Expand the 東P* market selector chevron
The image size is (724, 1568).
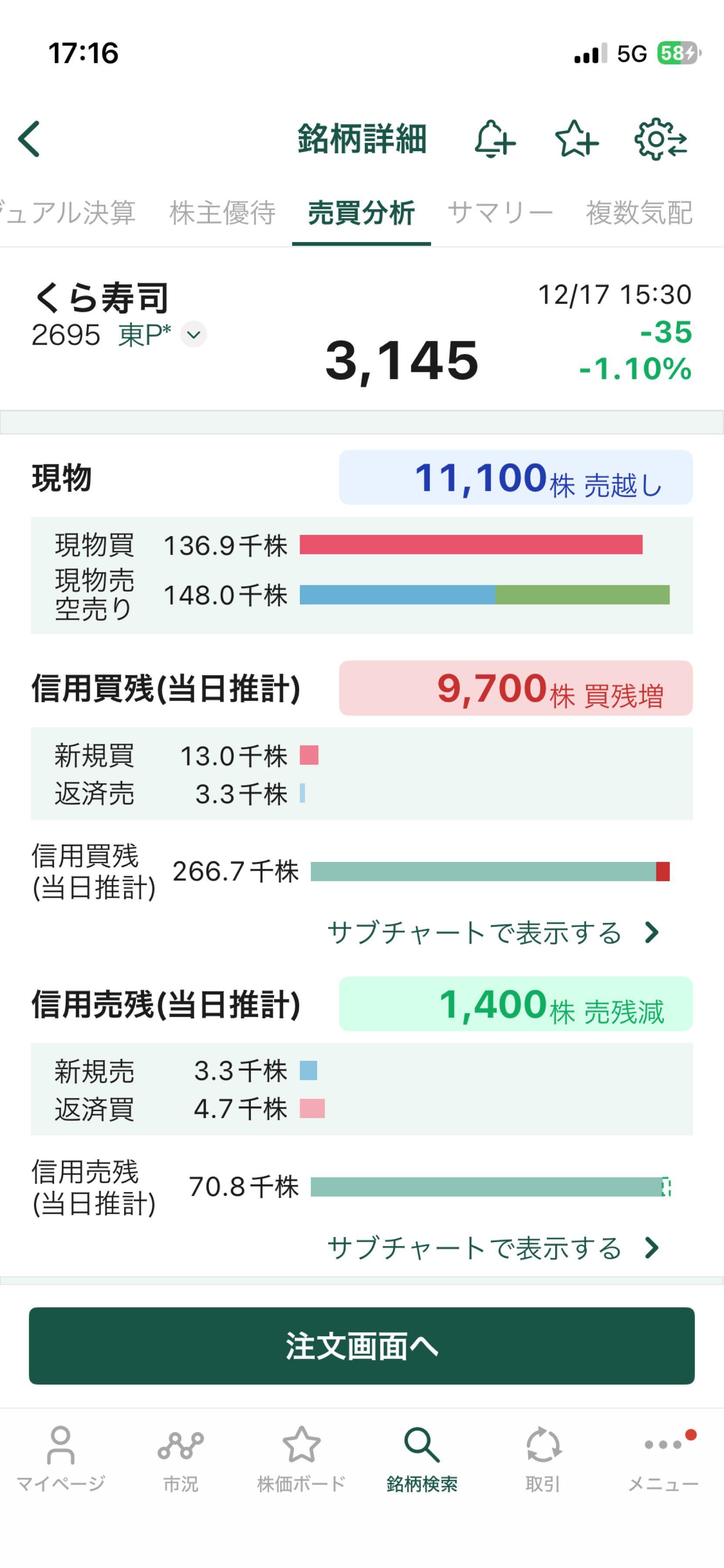pos(193,334)
